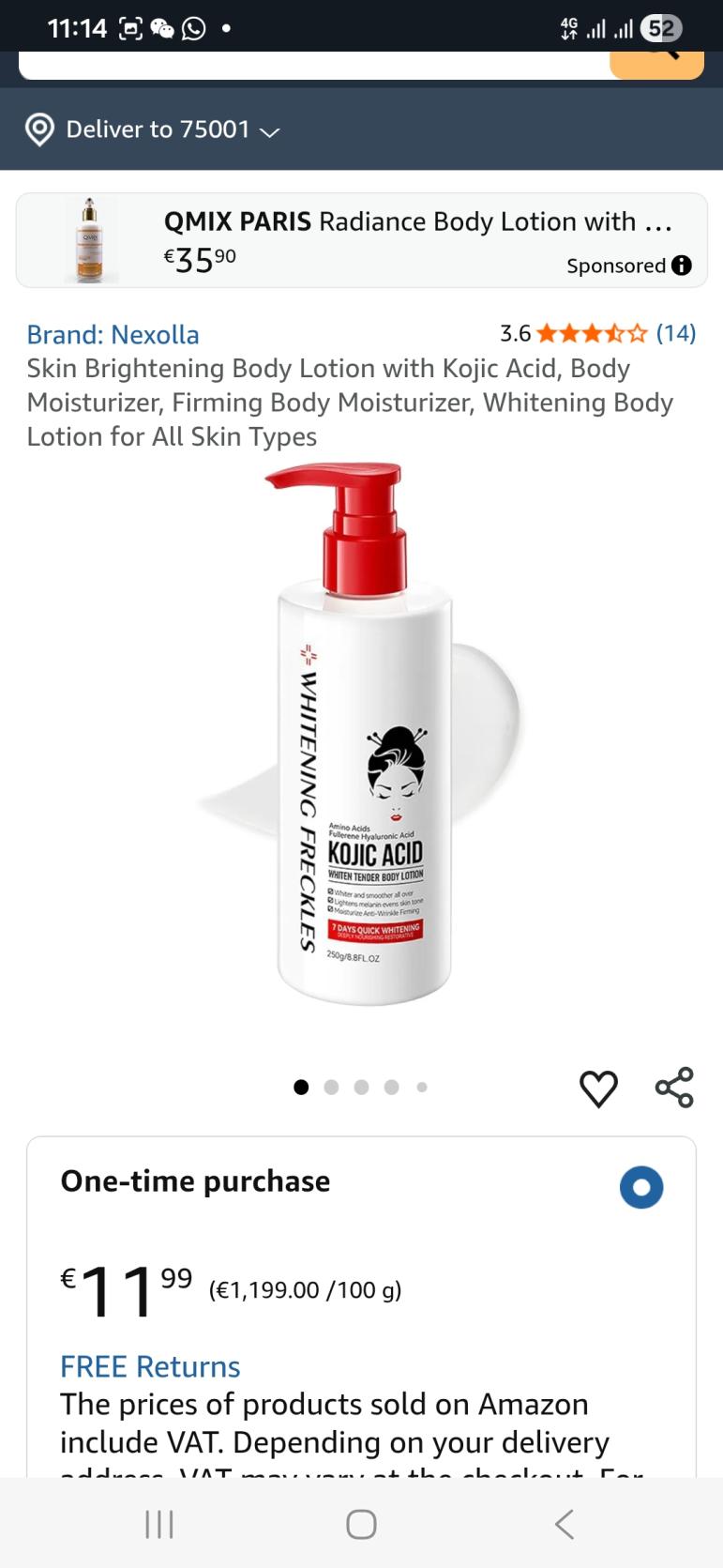
Task: Tap the orange search button
Action: point(656,62)
